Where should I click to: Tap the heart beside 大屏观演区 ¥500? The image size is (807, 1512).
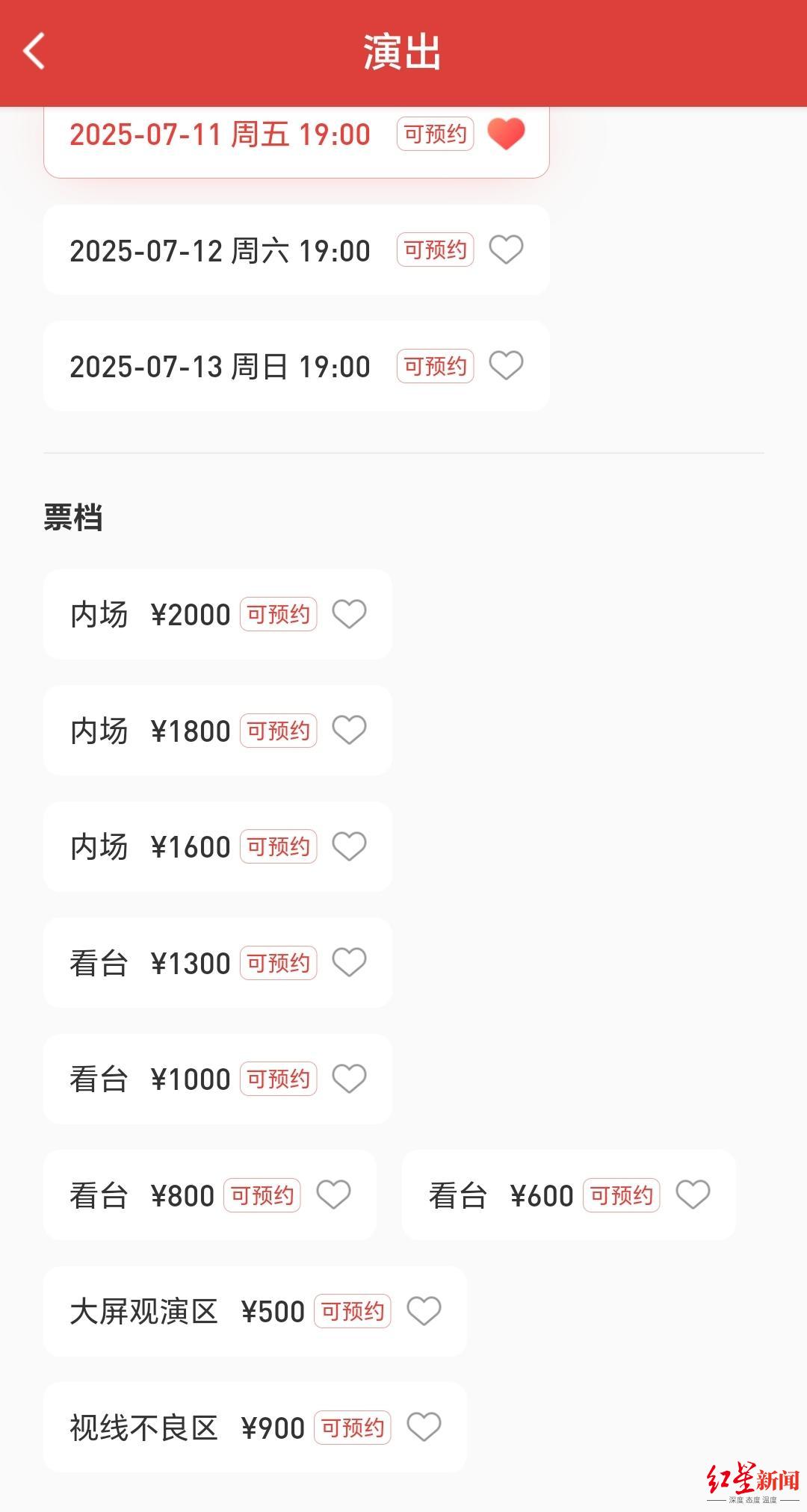tap(424, 1311)
